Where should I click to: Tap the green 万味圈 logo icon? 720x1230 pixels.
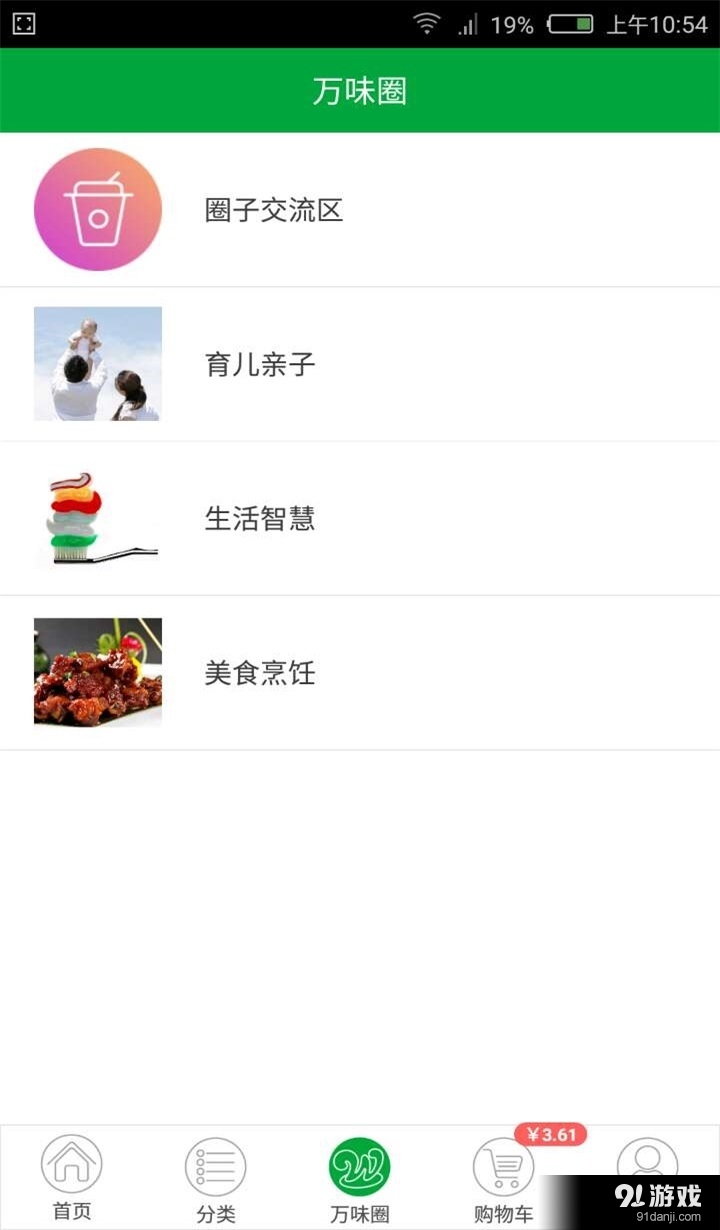tap(359, 1163)
